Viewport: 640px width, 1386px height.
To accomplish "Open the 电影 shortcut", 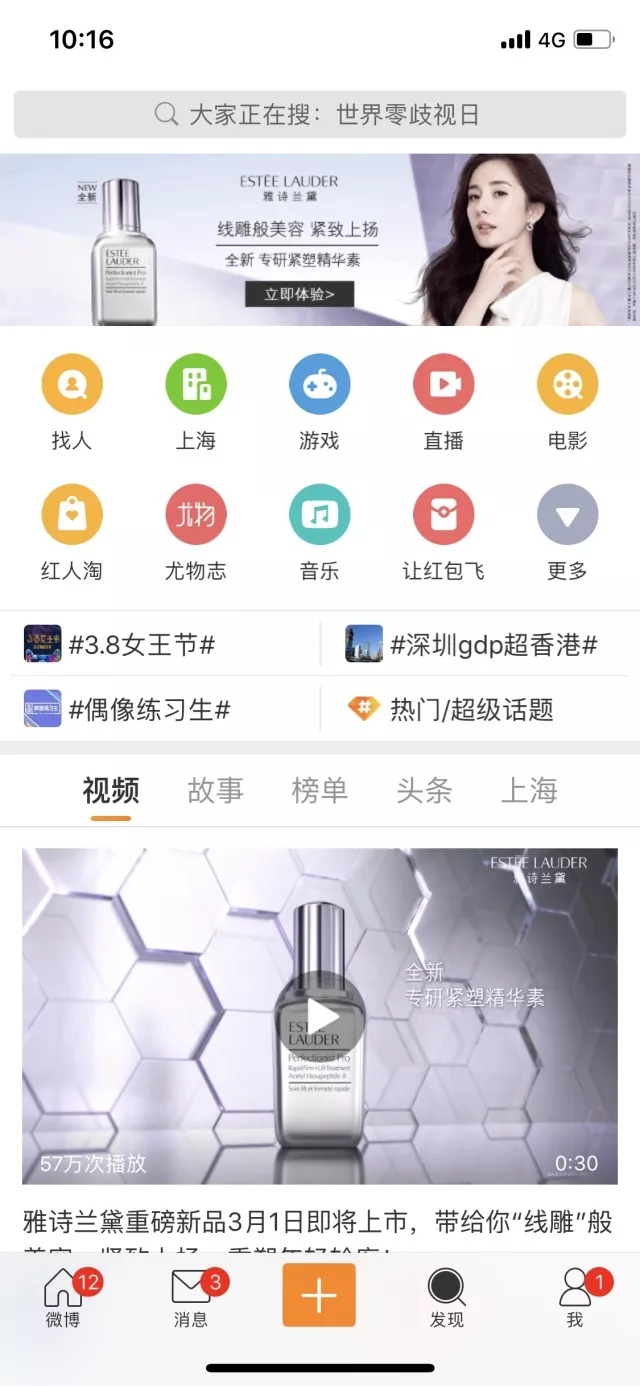I will [x=568, y=385].
